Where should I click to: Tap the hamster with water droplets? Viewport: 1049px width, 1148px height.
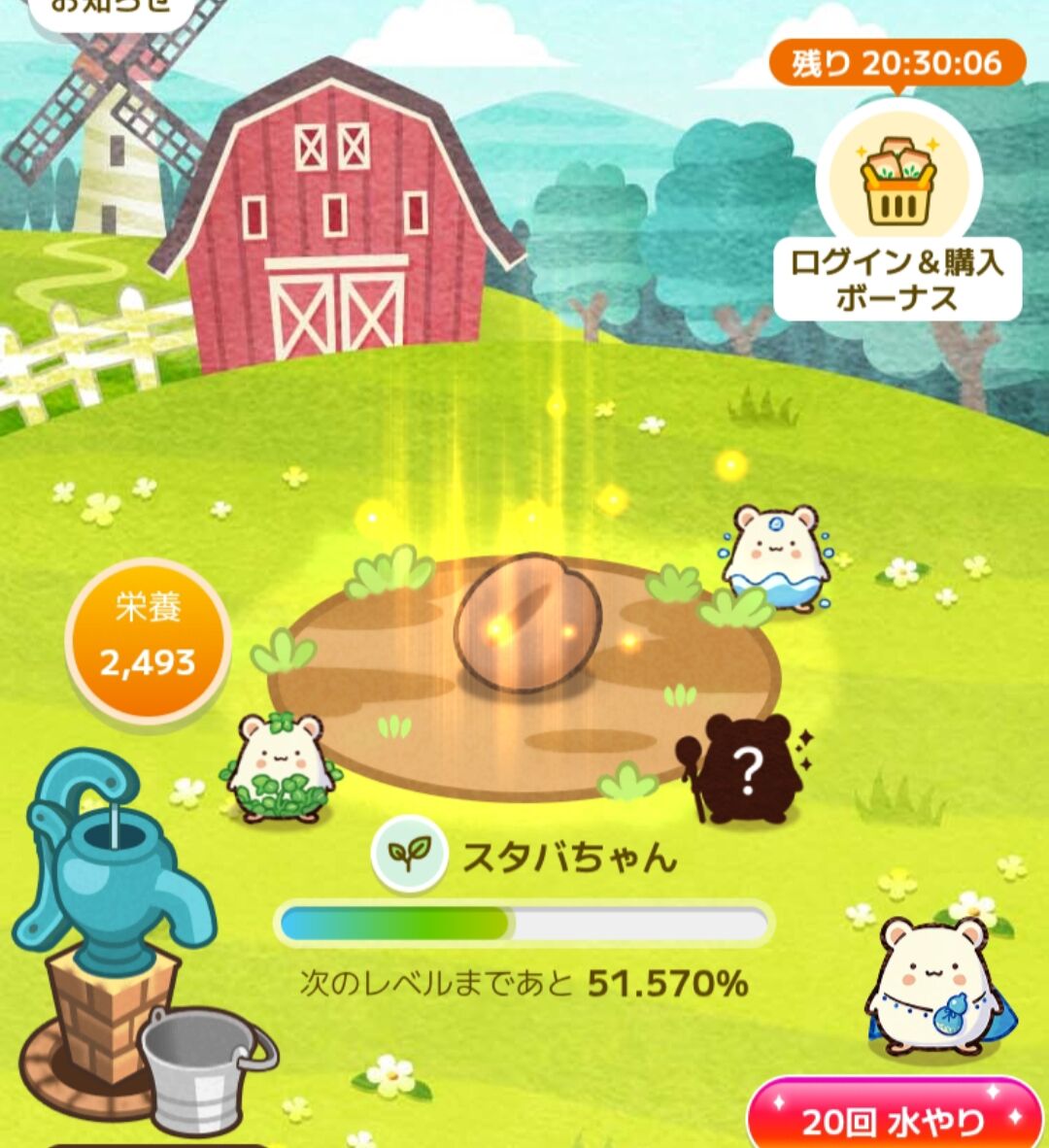pos(777,557)
